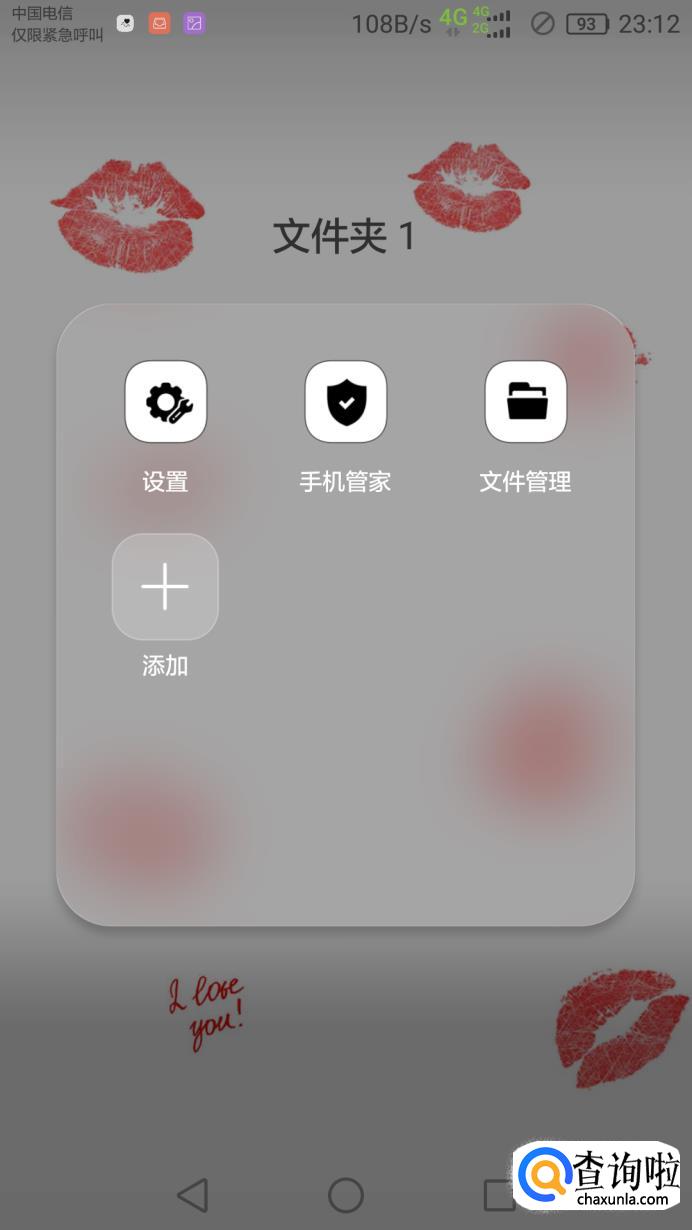This screenshot has width=692, height=1230.
Task: Rename the folder title 文件夹 1
Action: coord(344,237)
